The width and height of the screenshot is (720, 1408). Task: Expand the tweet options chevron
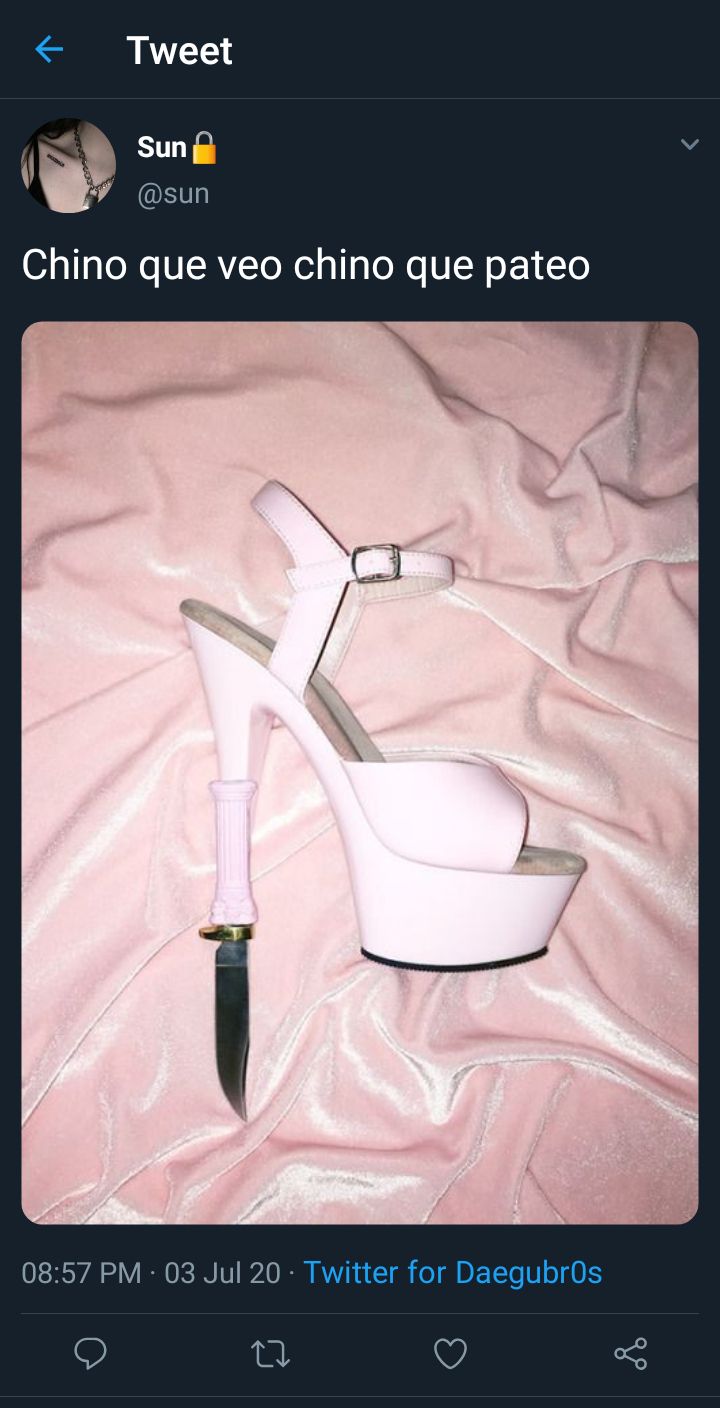pos(689,145)
